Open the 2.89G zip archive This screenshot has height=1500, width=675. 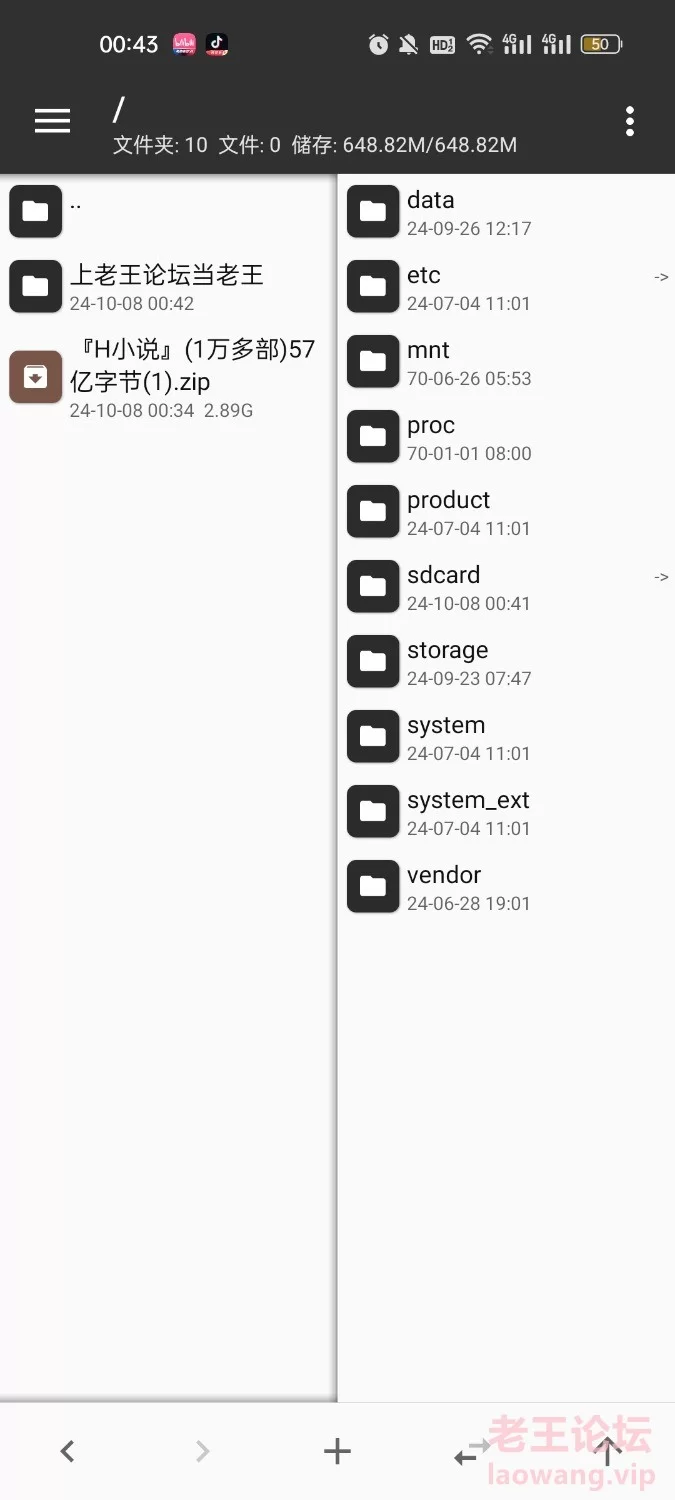[x=168, y=377]
